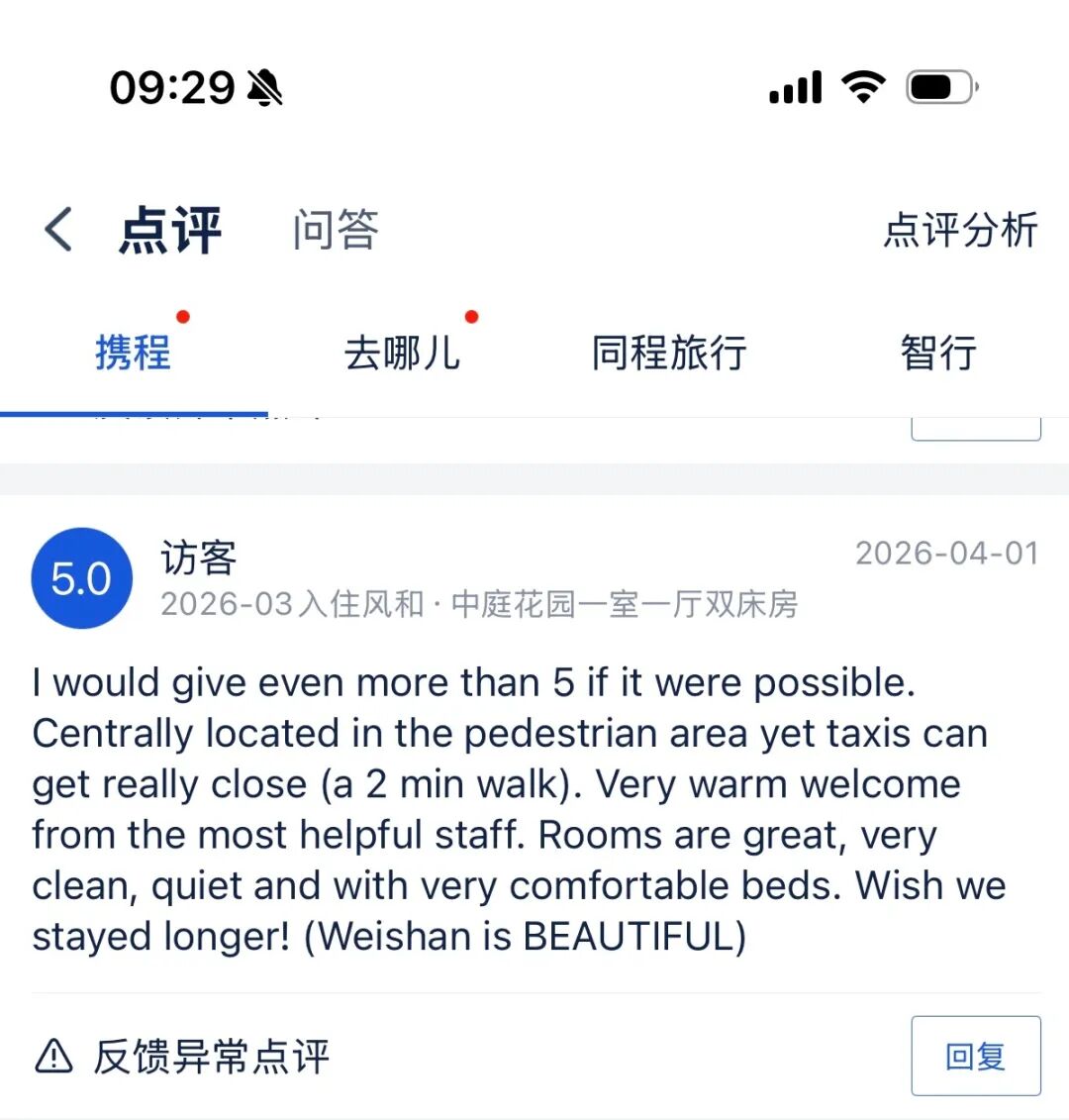Tap the guest name 访客

[x=198, y=558]
